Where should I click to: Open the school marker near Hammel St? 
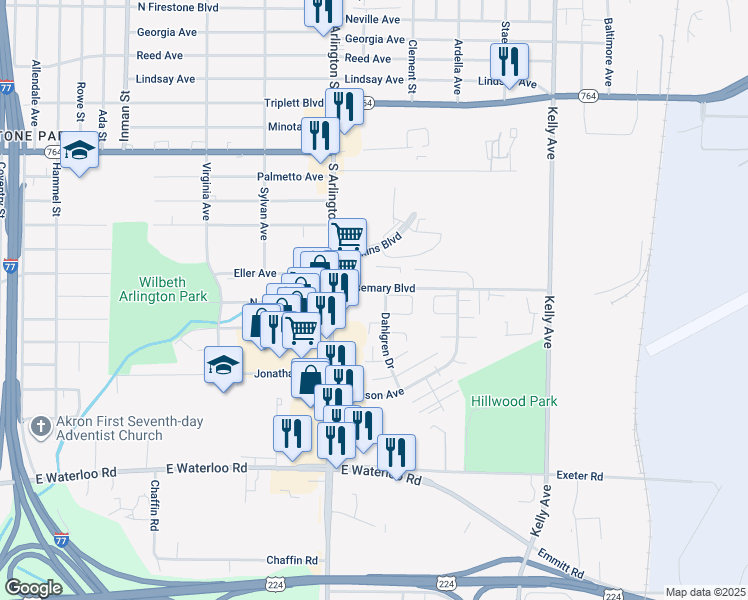(80, 152)
